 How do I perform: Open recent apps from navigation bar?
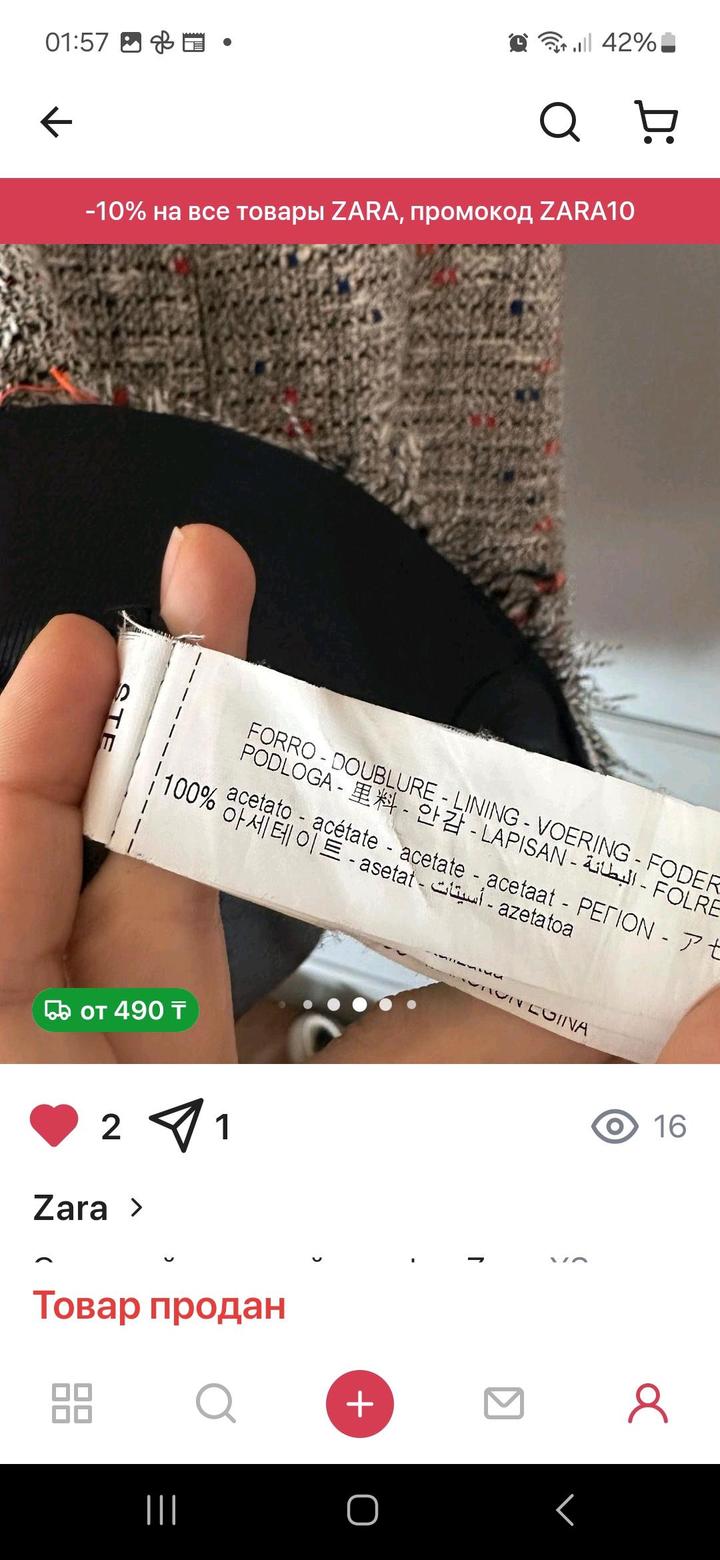pyautogui.click(x=161, y=1510)
